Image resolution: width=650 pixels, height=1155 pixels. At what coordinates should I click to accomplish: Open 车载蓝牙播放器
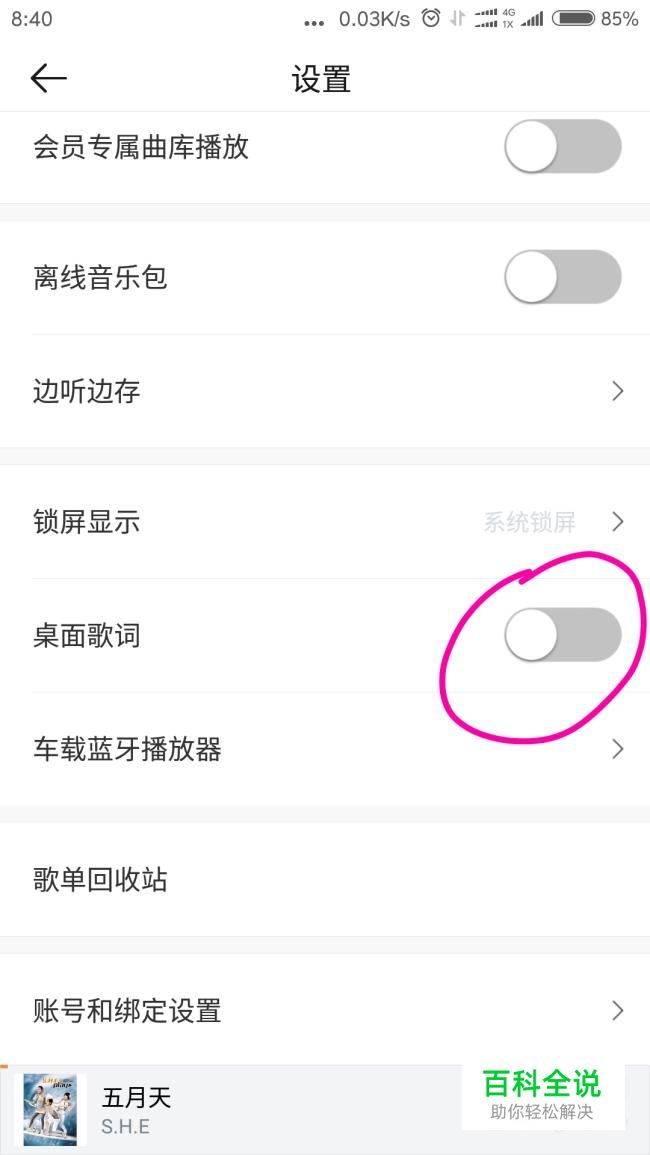coord(325,749)
